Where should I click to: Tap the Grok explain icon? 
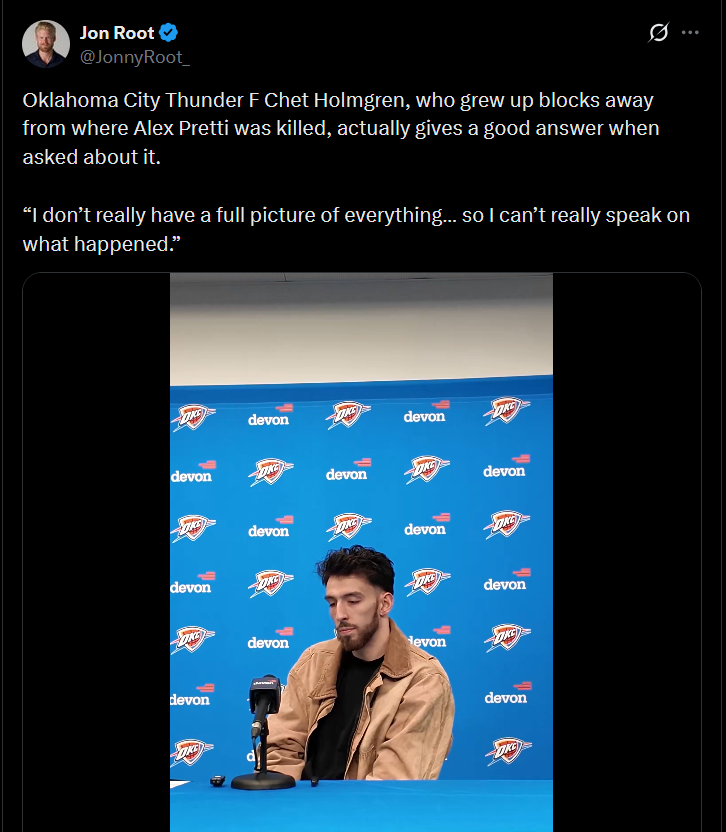pos(659,32)
